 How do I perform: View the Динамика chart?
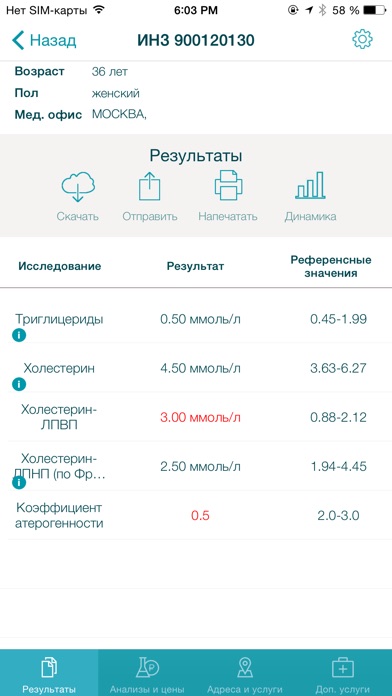pyautogui.click(x=310, y=197)
